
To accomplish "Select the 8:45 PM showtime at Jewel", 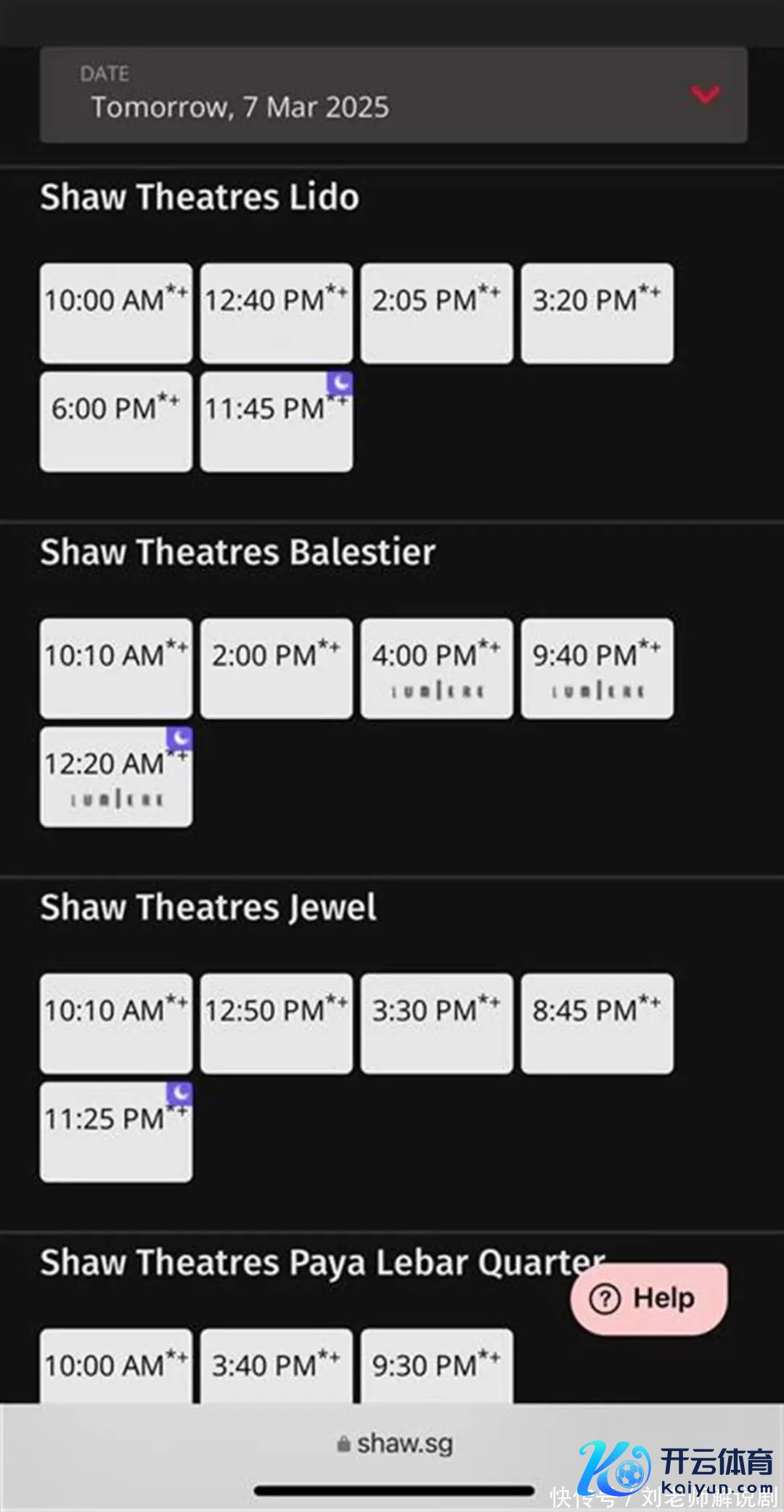I will tap(597, 1023).
